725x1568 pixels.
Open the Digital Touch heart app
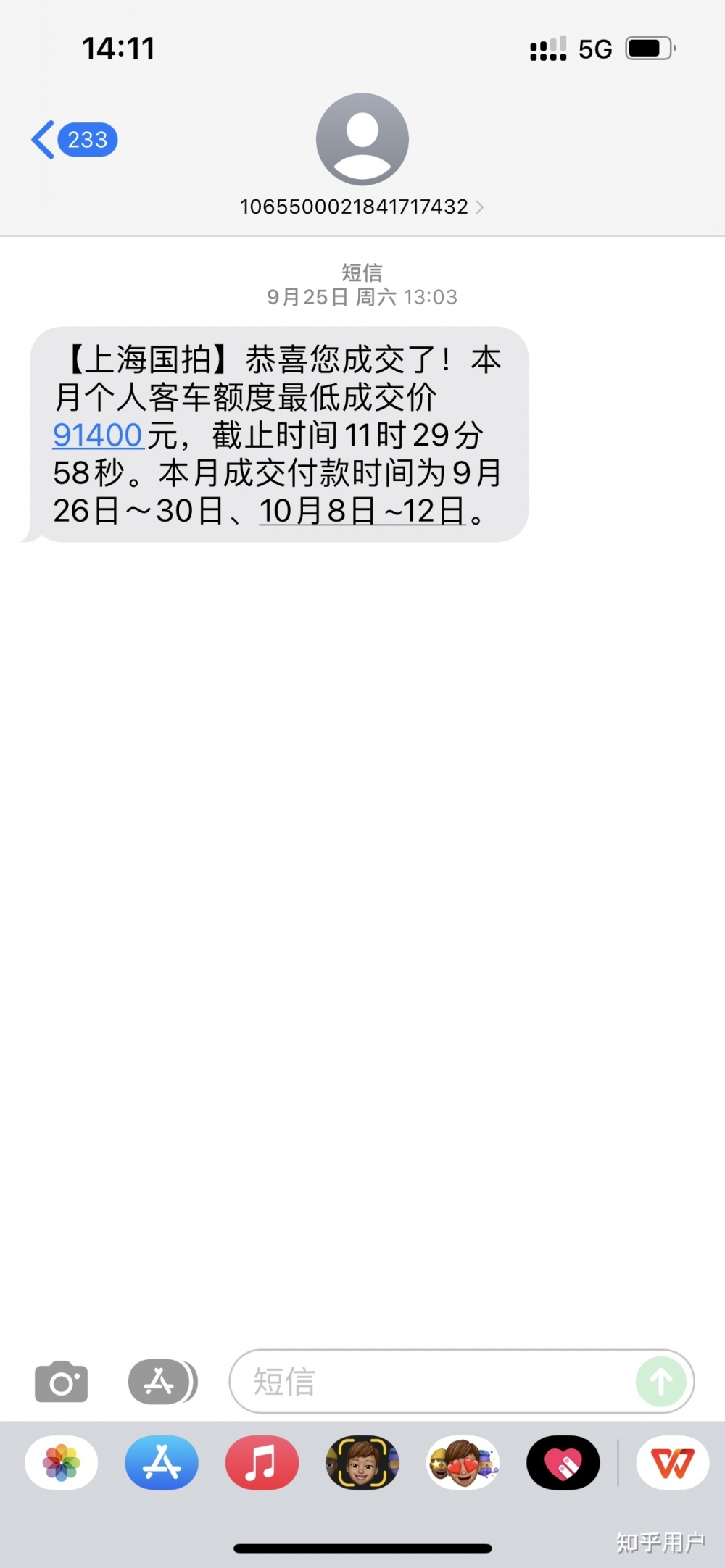coord(563,1463)
